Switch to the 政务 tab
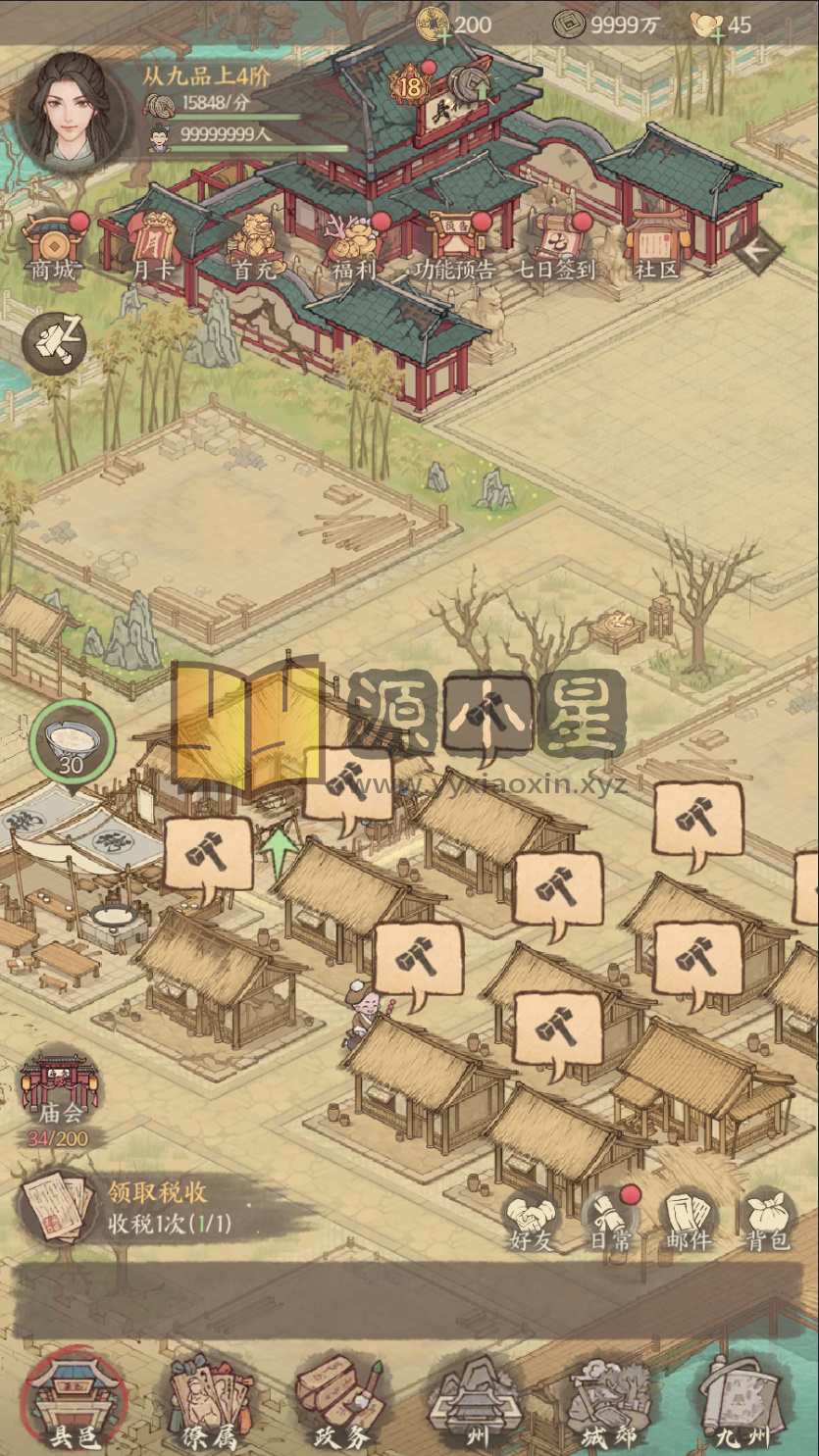 coord(340,1402)
